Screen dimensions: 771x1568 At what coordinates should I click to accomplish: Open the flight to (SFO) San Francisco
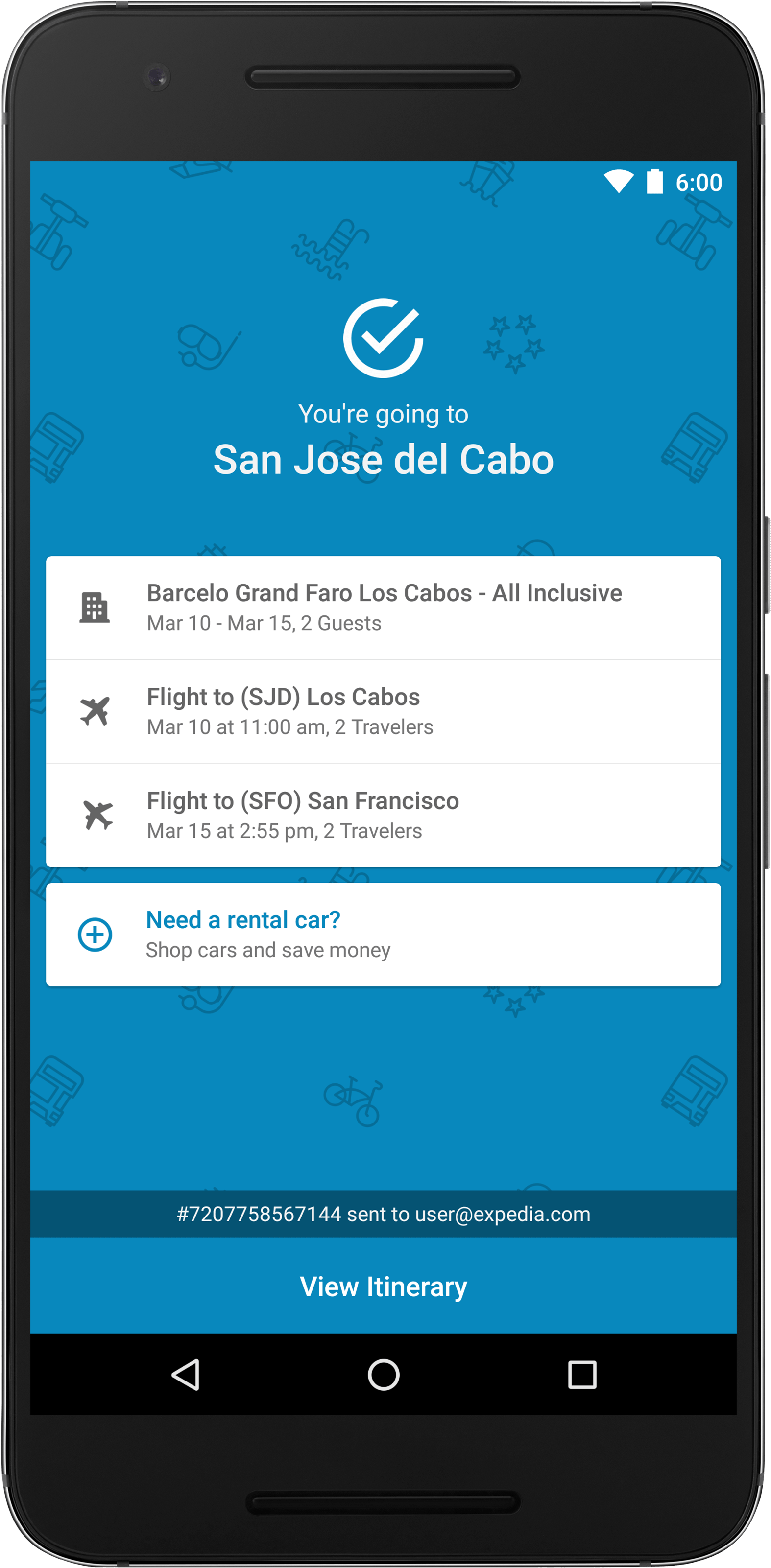tap(384, 815)
